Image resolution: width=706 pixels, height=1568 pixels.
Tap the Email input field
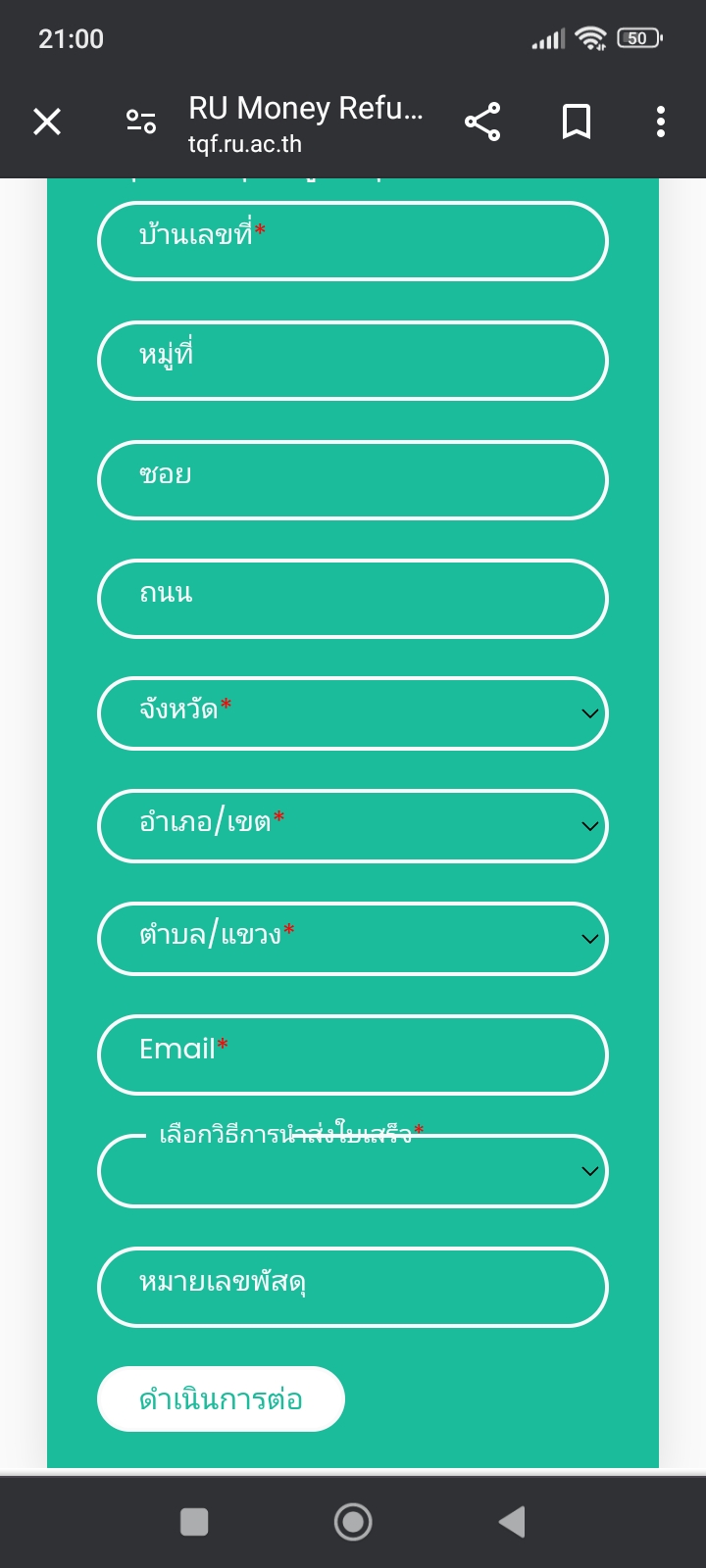point(353,1054)
